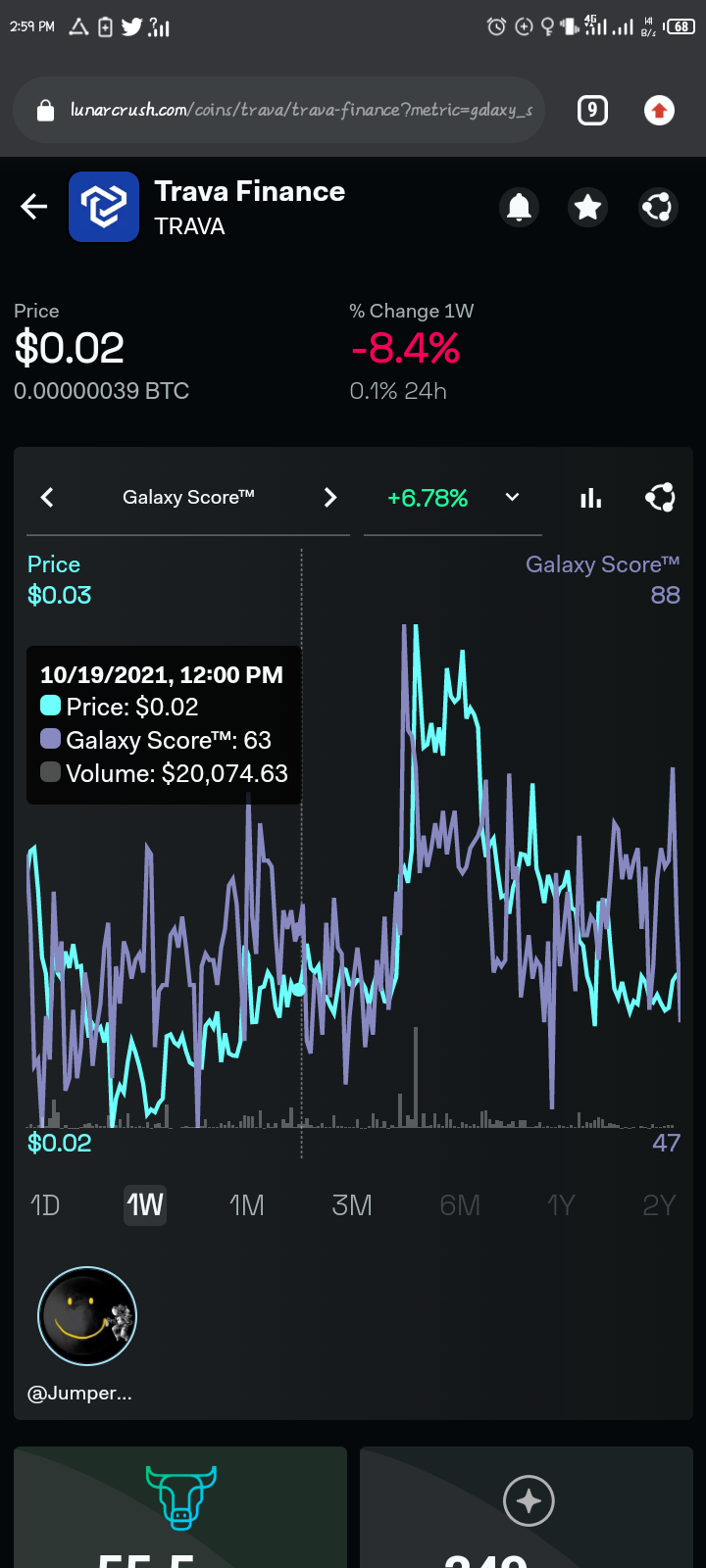Add Trava Finance to favorites with star

pyautogui.click(x=587, y=208)
